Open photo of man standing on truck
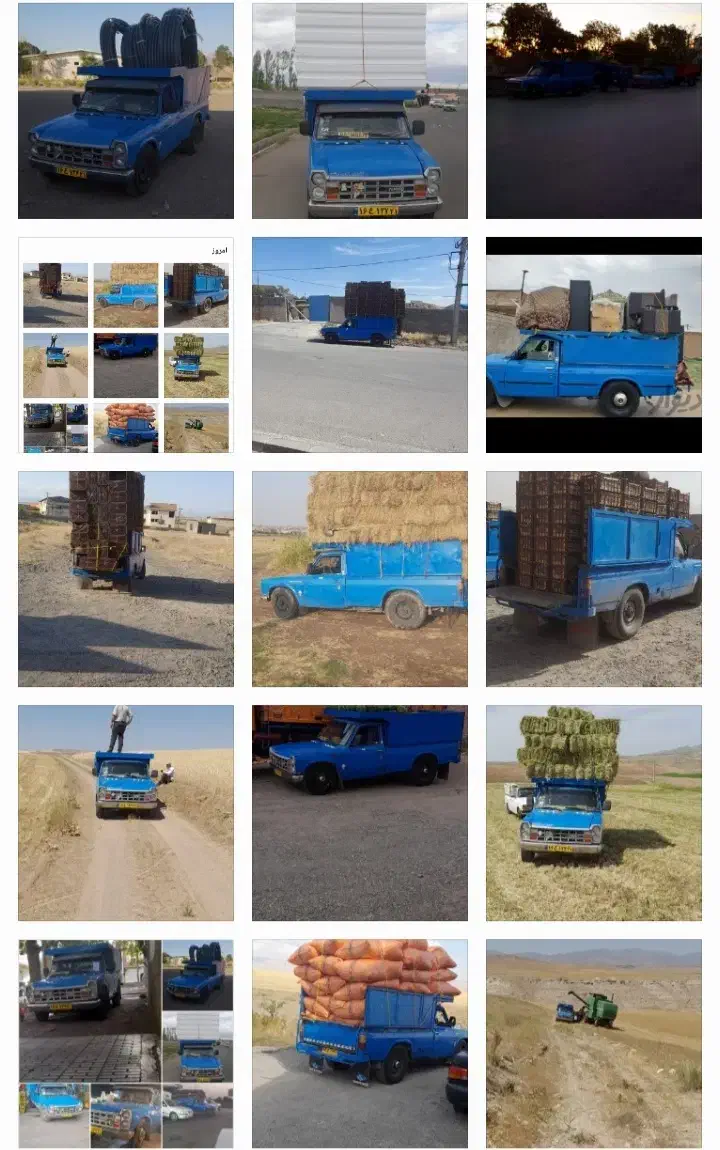Viewport: 720px width, 1150px height. 126,813
